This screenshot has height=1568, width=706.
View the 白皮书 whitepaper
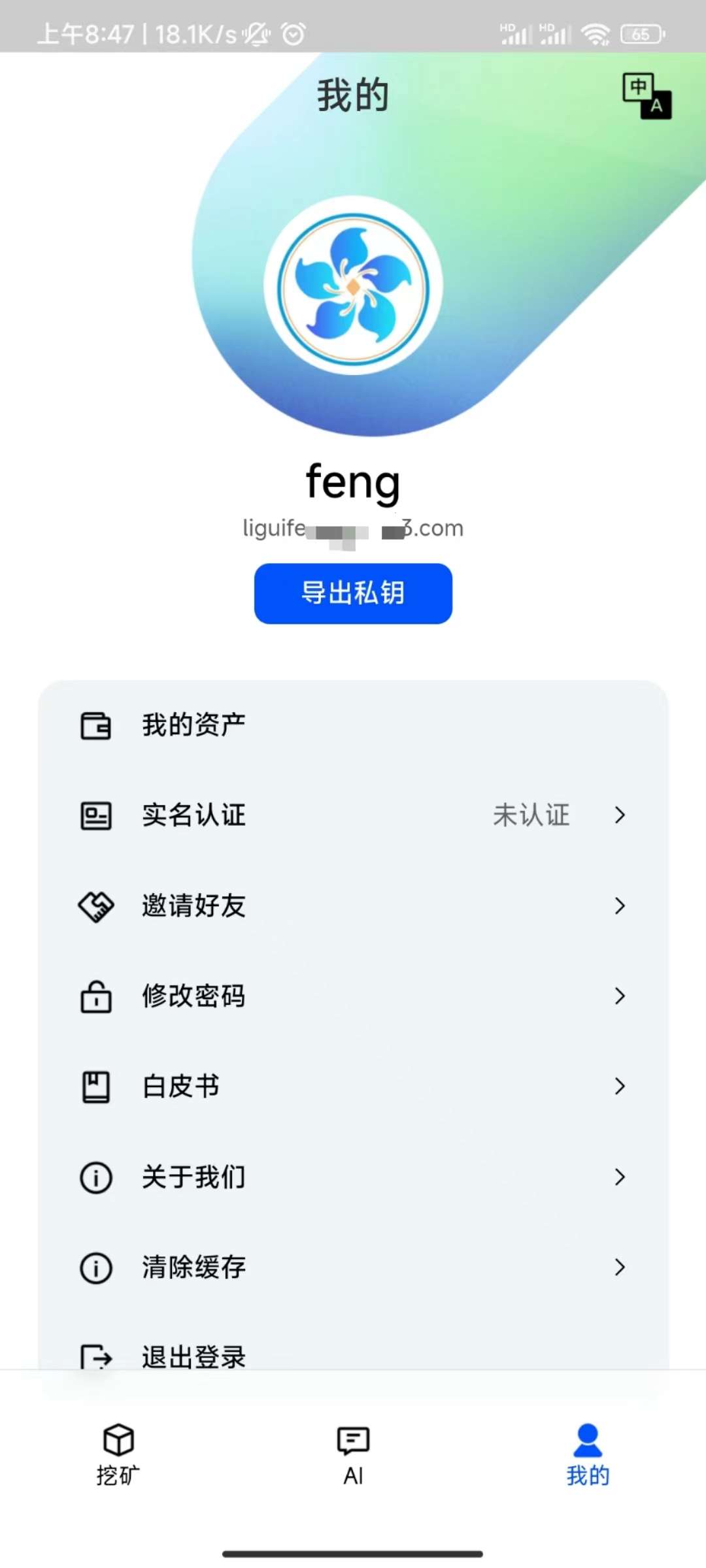point(353,1086)
